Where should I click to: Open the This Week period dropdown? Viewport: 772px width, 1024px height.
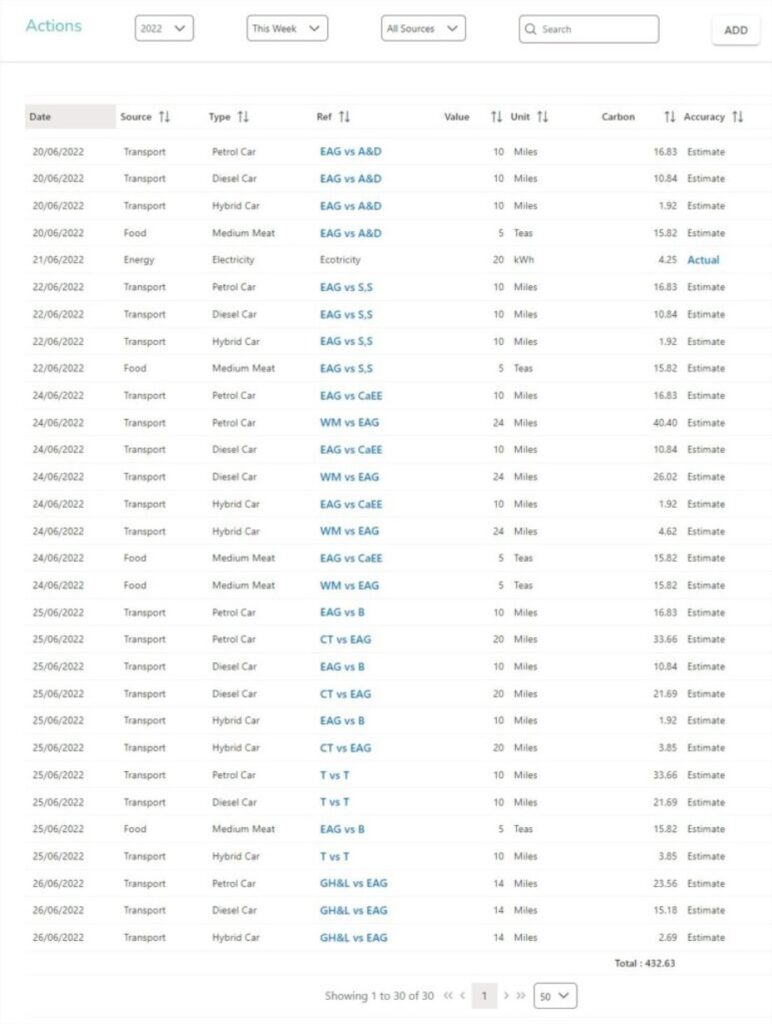[287, 29]
